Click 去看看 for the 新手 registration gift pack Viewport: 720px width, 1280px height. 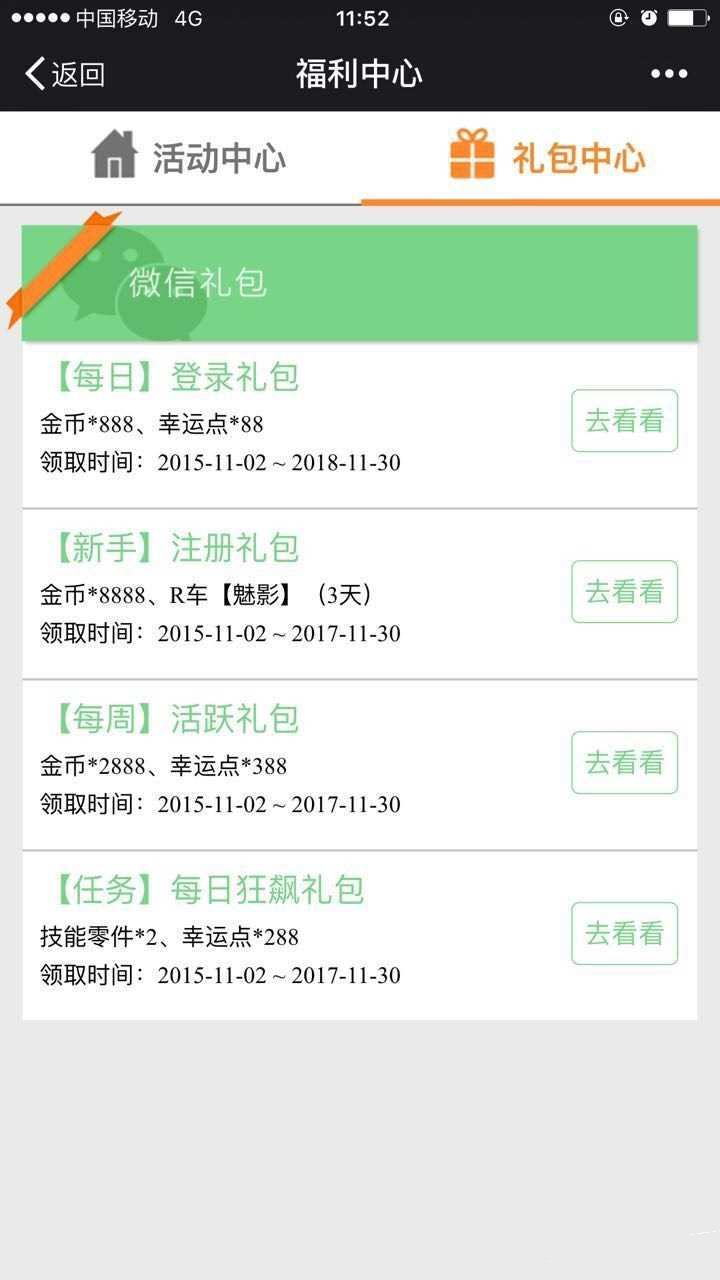click(x=623, y=592)
